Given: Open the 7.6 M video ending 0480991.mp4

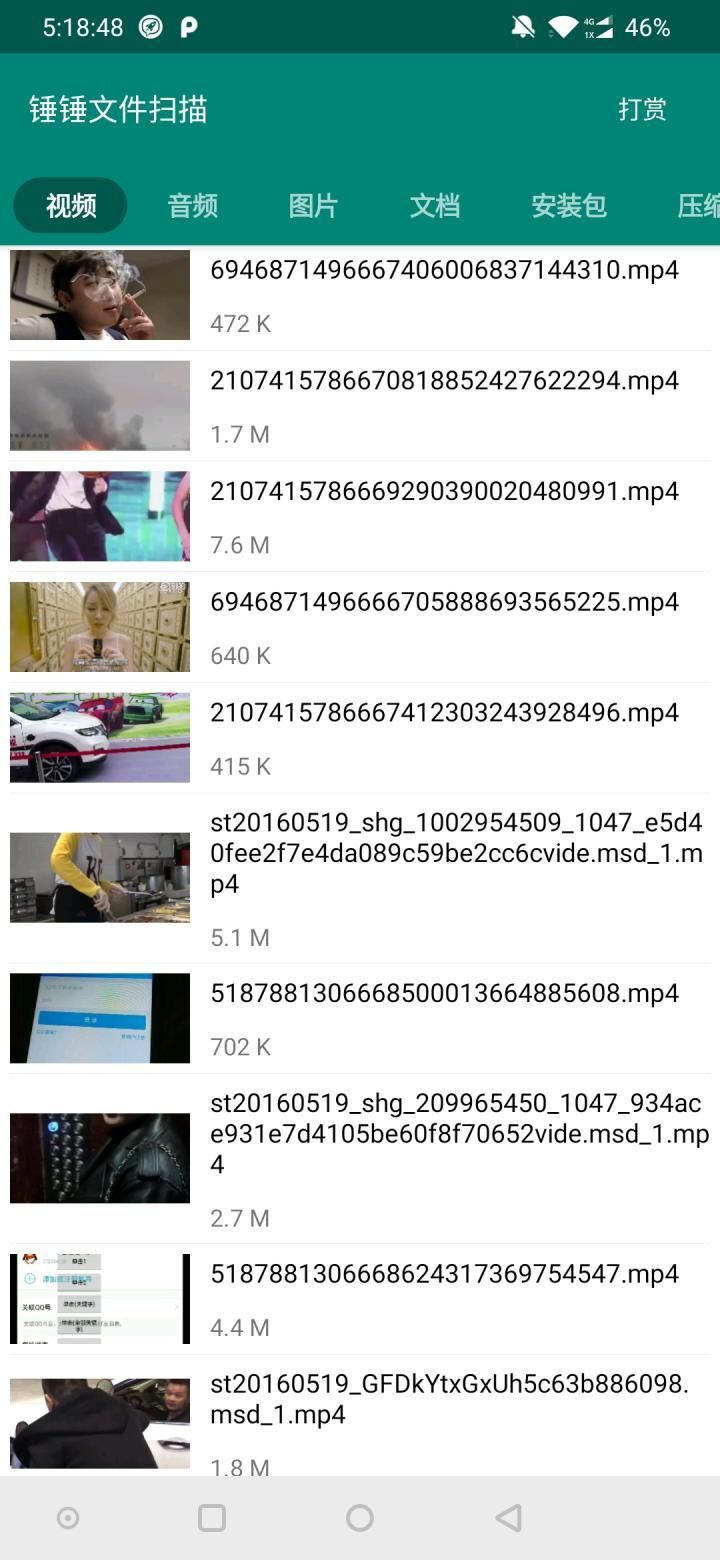Looking at the screenshot, I should [360, 517].
